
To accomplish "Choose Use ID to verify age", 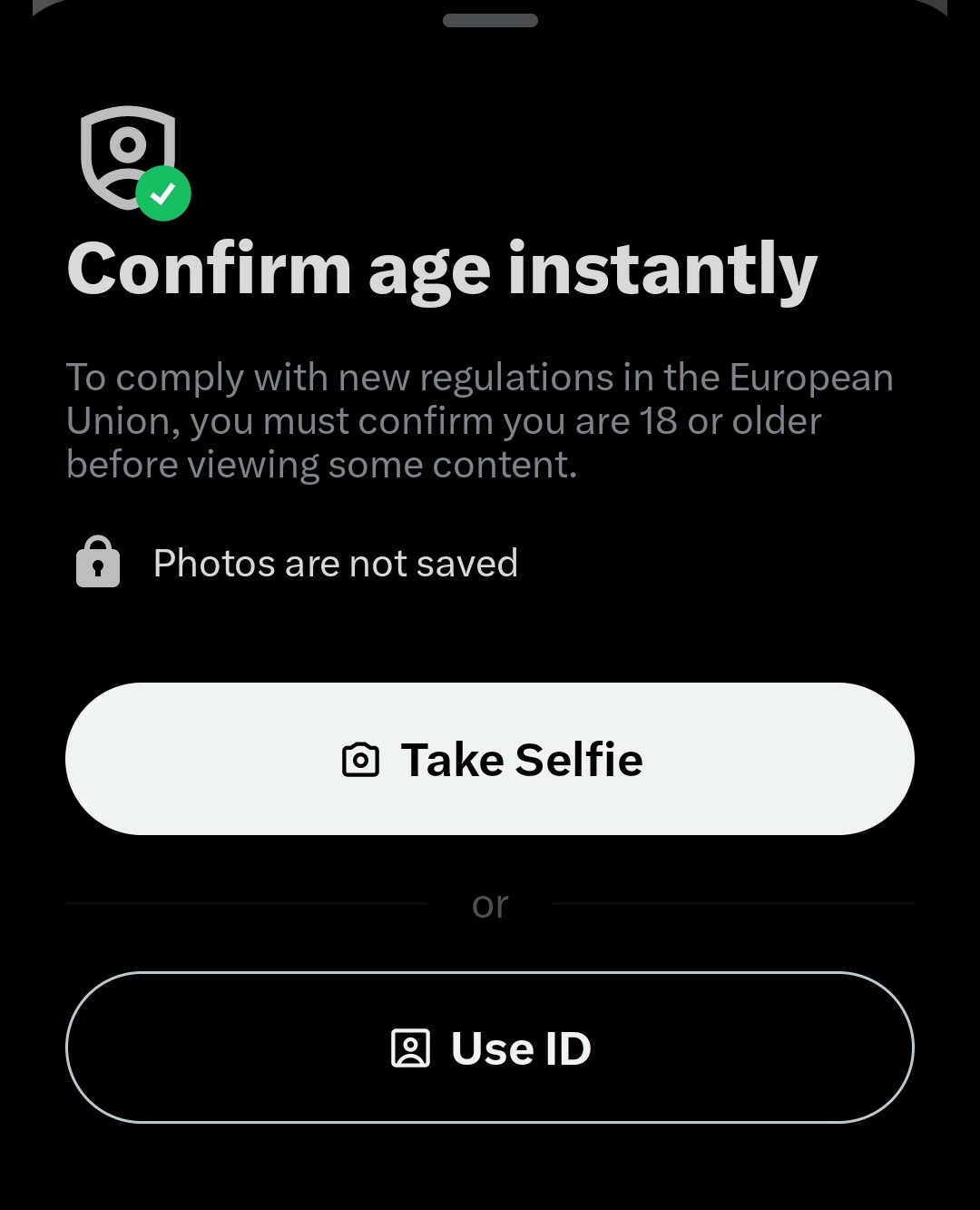I will tap(490, 1048).
